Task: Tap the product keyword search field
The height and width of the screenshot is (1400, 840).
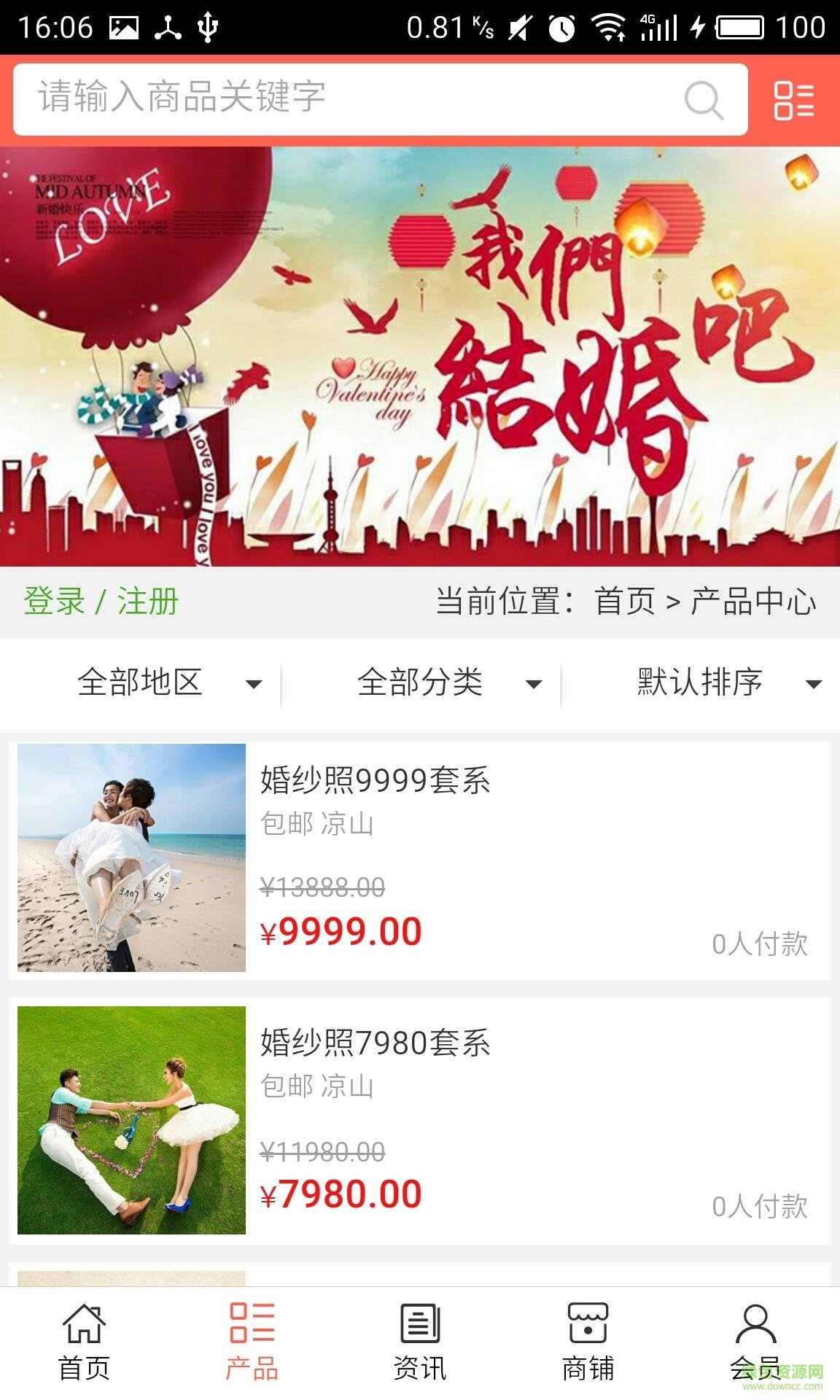Action: coord(350,98)
